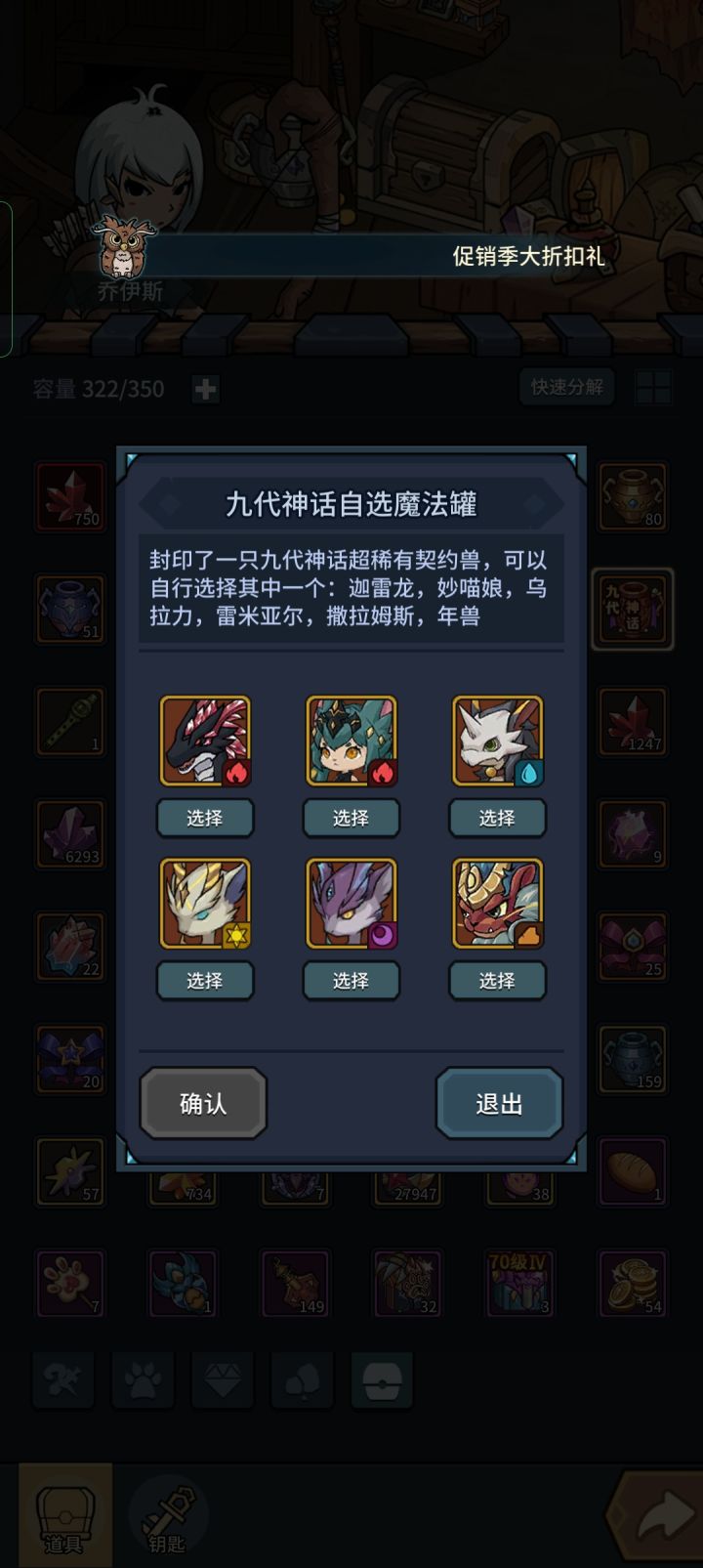Screen dimensions: 703x1568
Task: Select the food category filter icon
Action: coord(302,1378)
